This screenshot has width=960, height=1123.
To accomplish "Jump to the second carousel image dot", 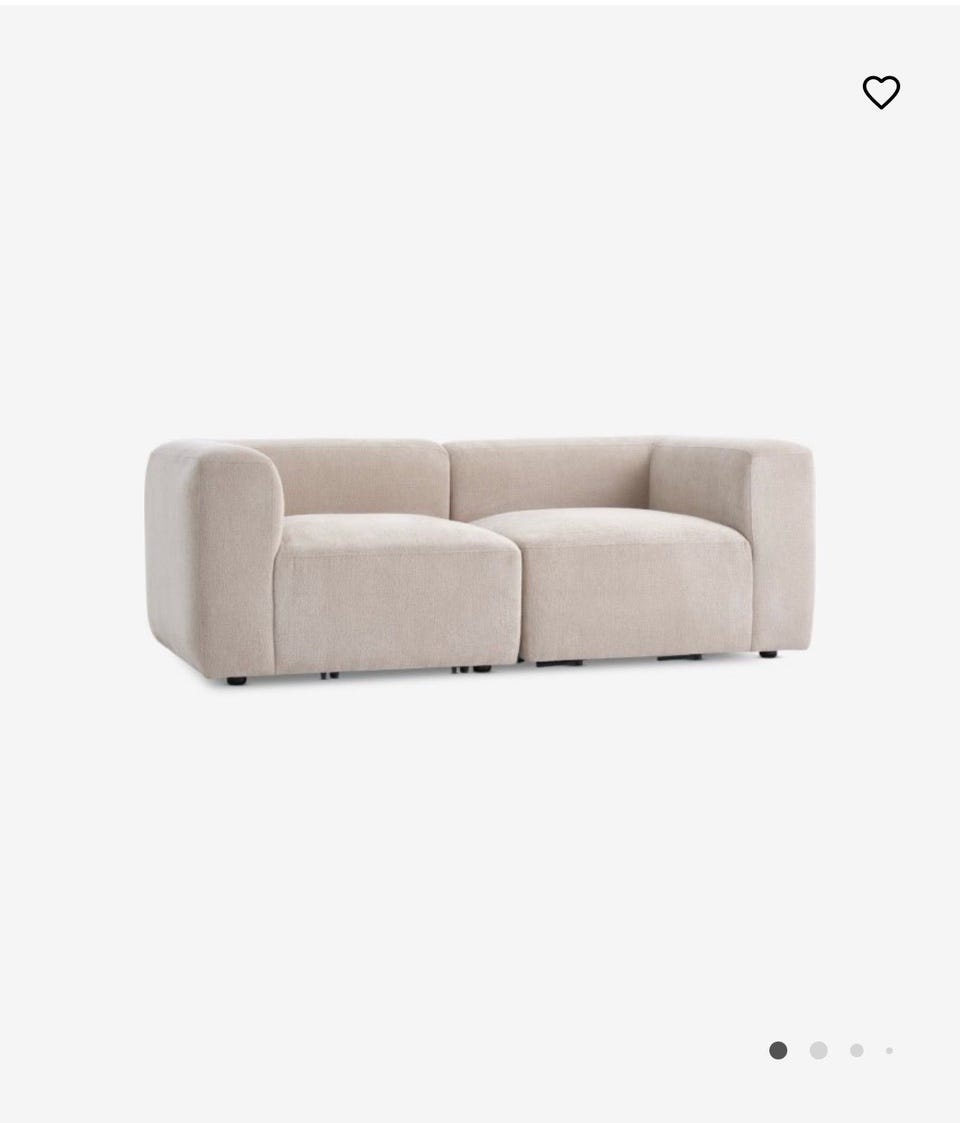I will pos(818,1050).
